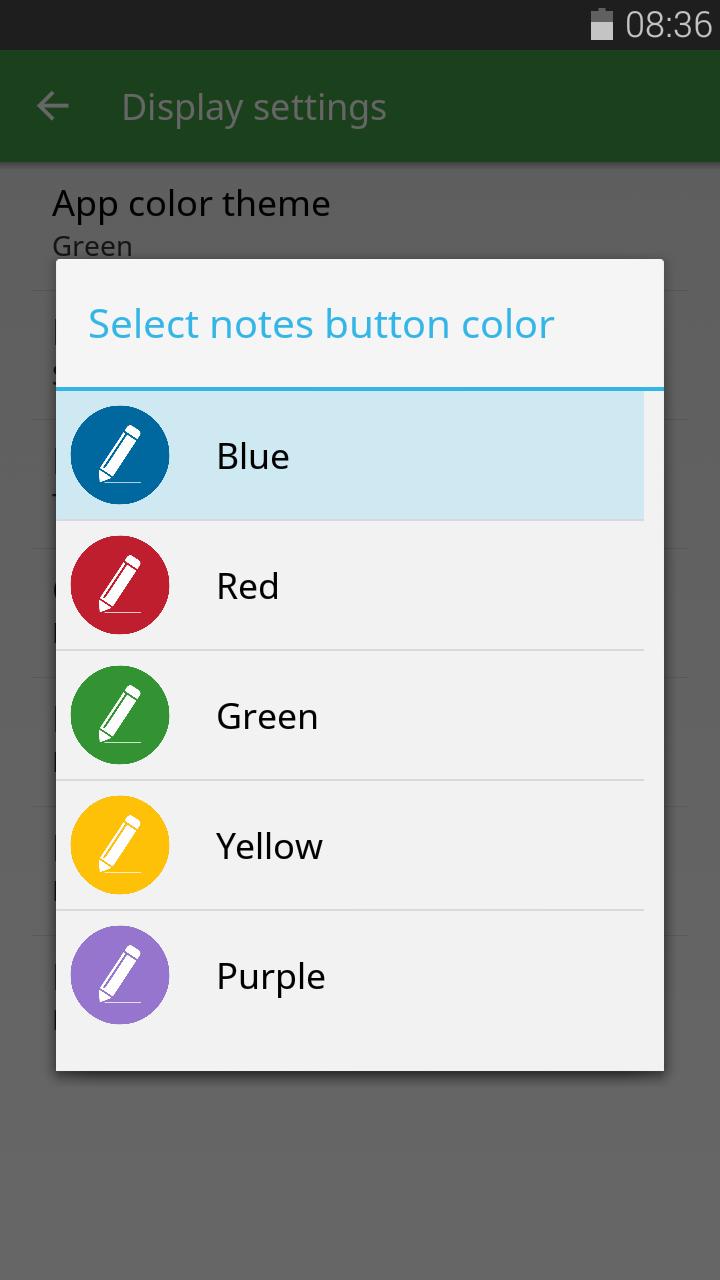The width and height of the screenshot is (720, 1280).
Task: Set notes button color to Yellow
Action: (350, 846)
